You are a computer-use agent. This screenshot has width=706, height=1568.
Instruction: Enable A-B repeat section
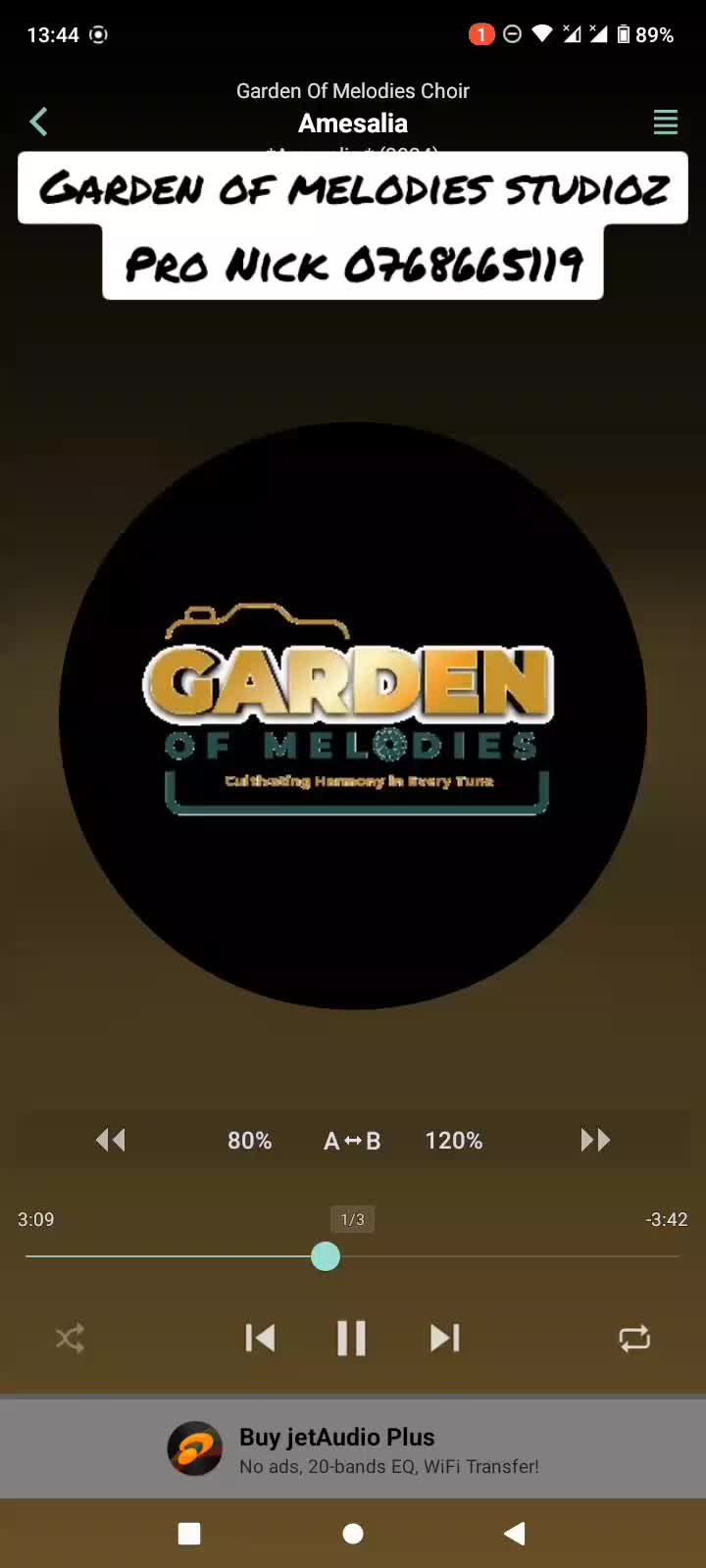(352, 1141)
